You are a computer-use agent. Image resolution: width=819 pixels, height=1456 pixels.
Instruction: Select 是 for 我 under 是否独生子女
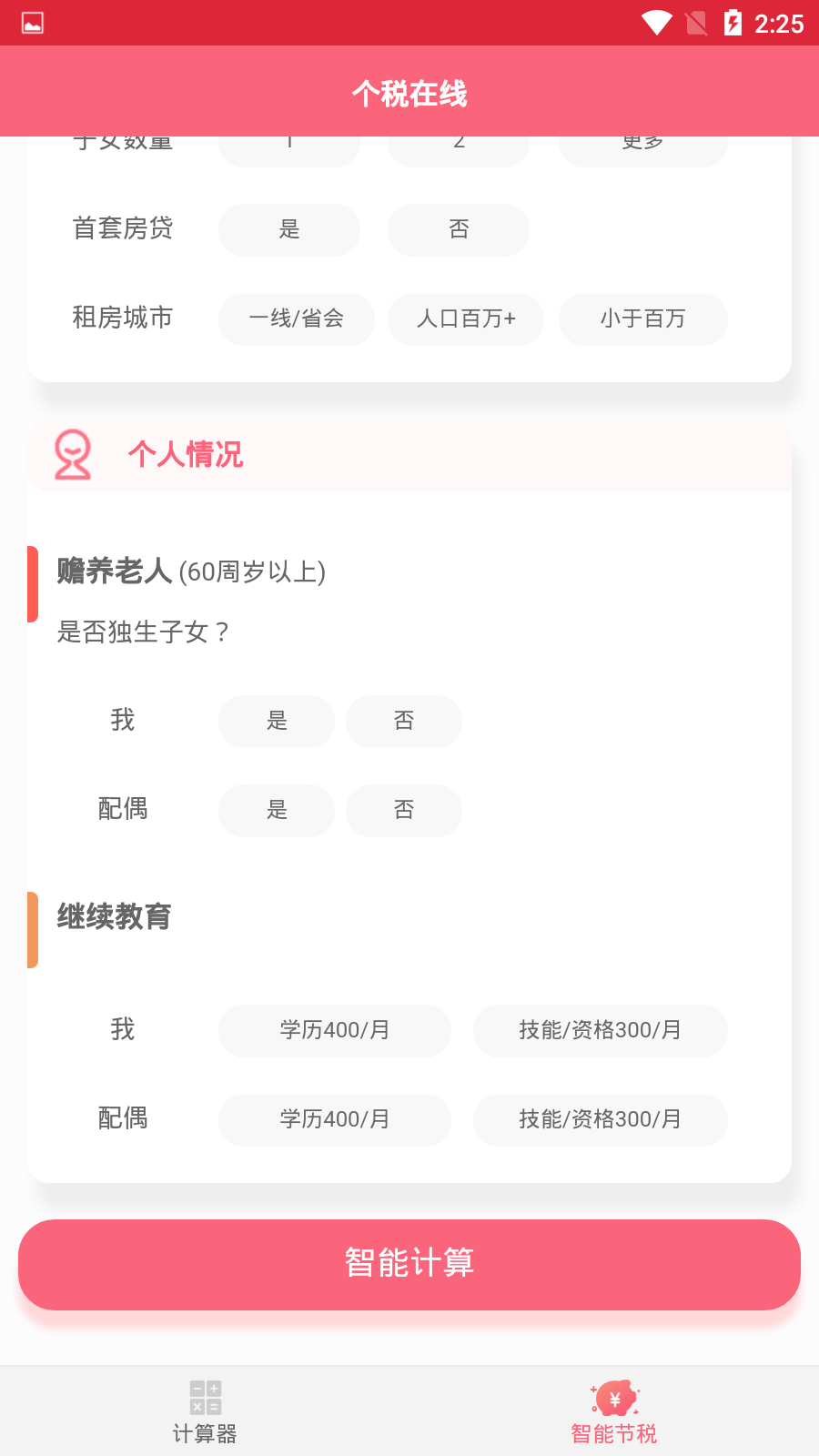pos(277,721)
